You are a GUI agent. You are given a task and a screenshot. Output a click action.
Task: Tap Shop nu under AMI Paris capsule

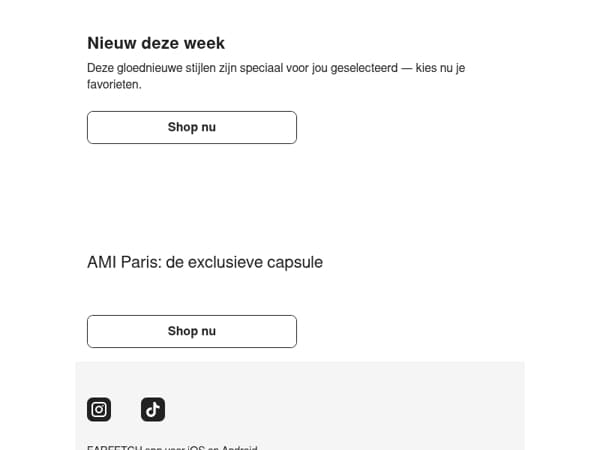[x=192, y=331]
